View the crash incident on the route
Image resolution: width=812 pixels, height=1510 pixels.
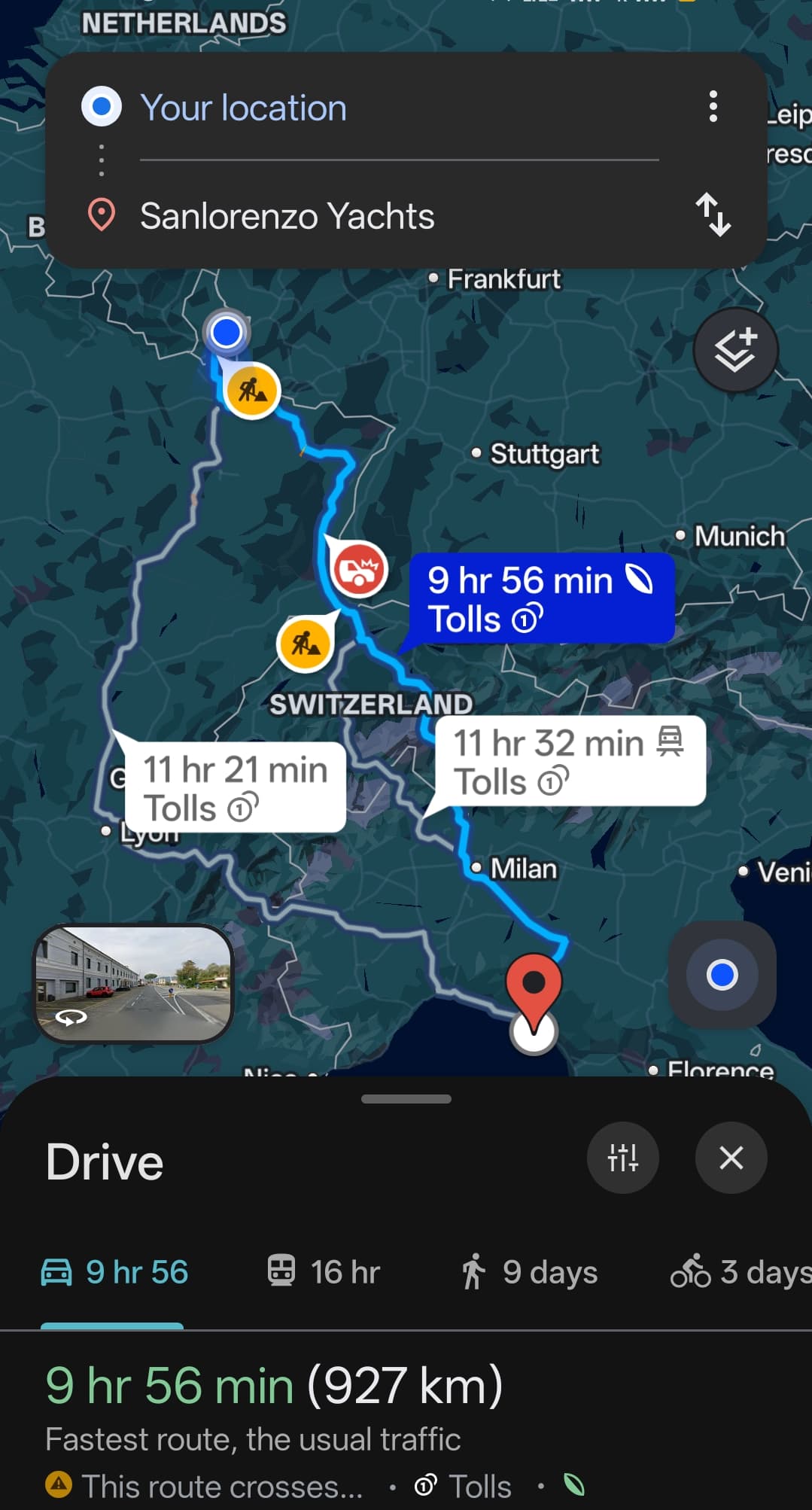[360, 569]
